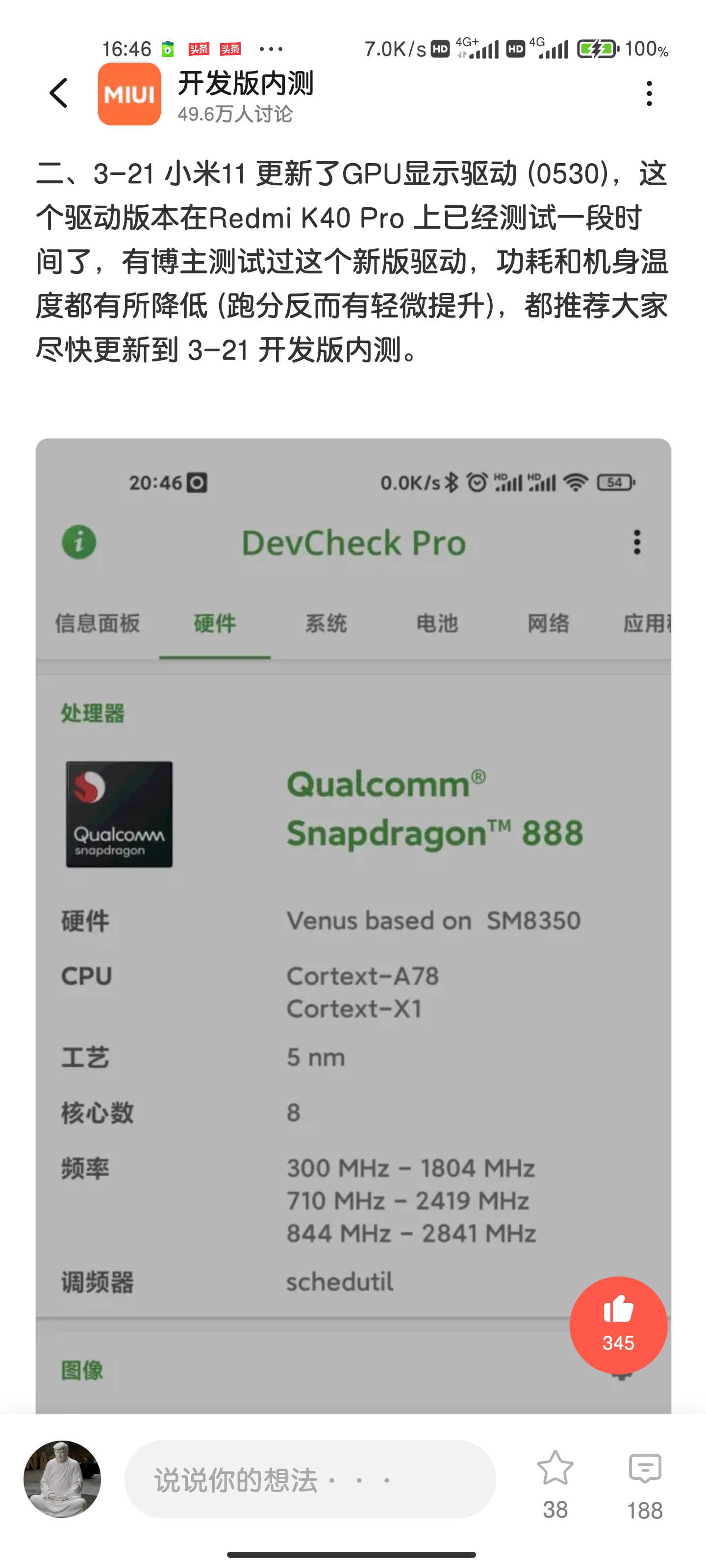Open the embedded DevCheck Pro screenshot
Image resolution: width=706 pixels, height=1568 pixels.
point(353,925)
